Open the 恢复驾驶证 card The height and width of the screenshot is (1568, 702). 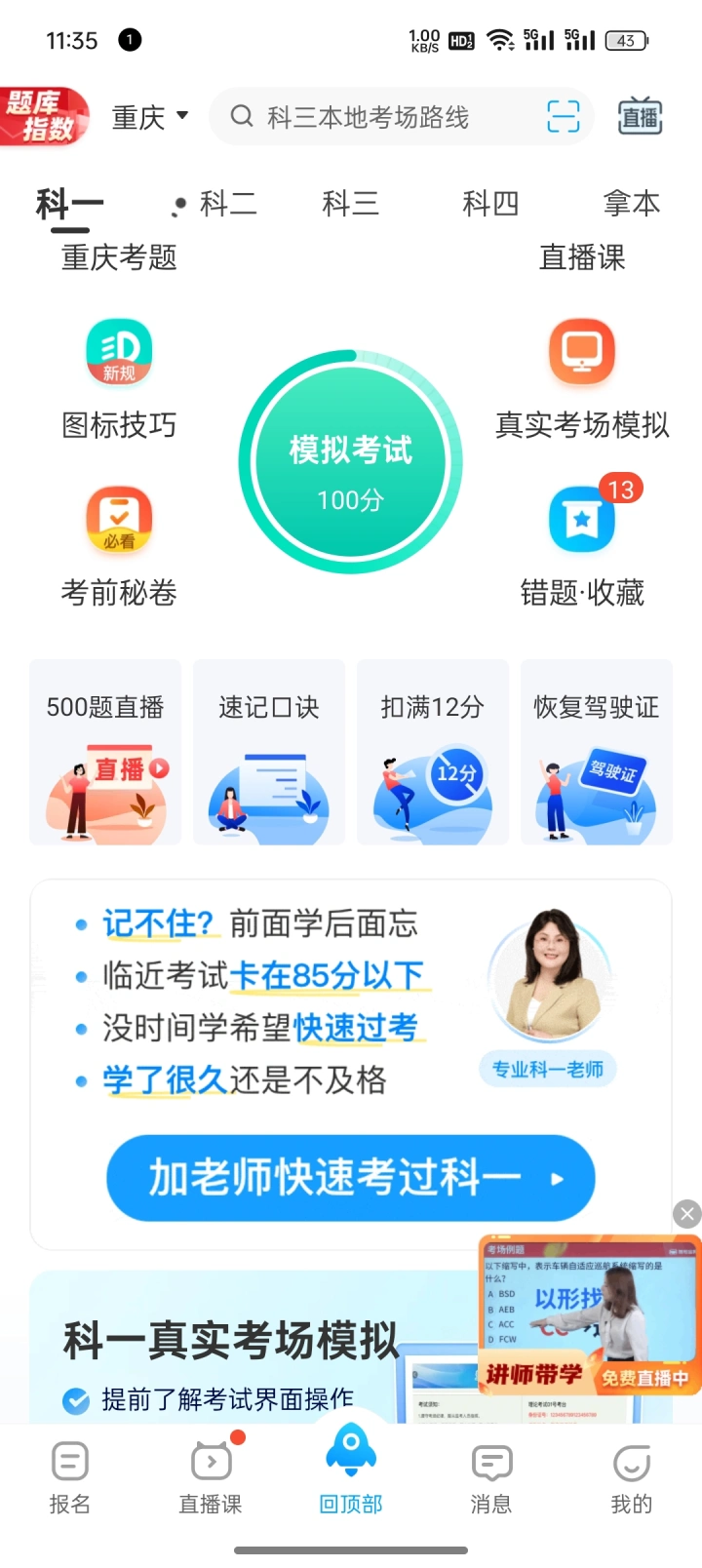click(x=597, y=752)
